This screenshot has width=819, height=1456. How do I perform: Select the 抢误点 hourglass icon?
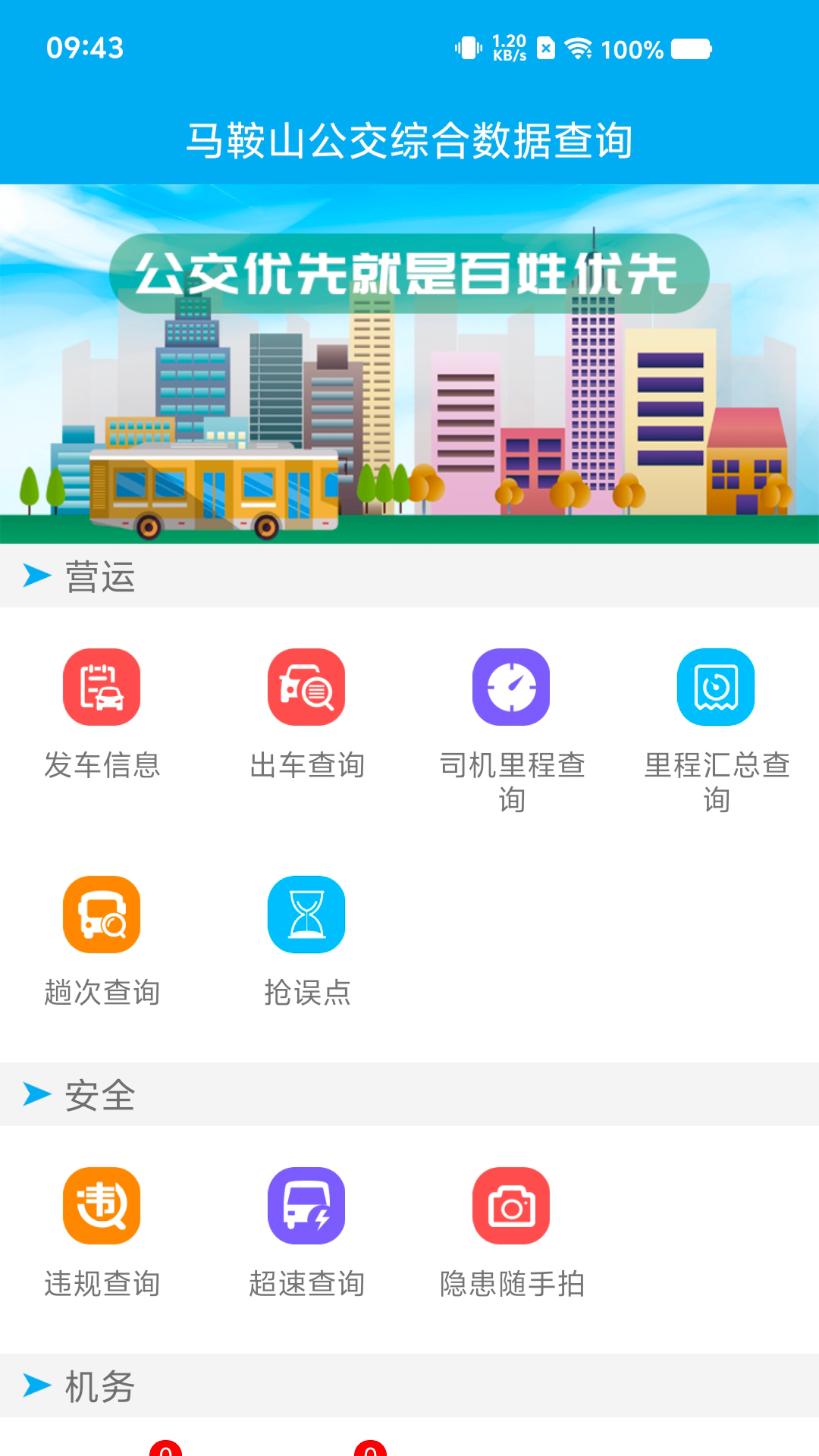pos(307,913)
